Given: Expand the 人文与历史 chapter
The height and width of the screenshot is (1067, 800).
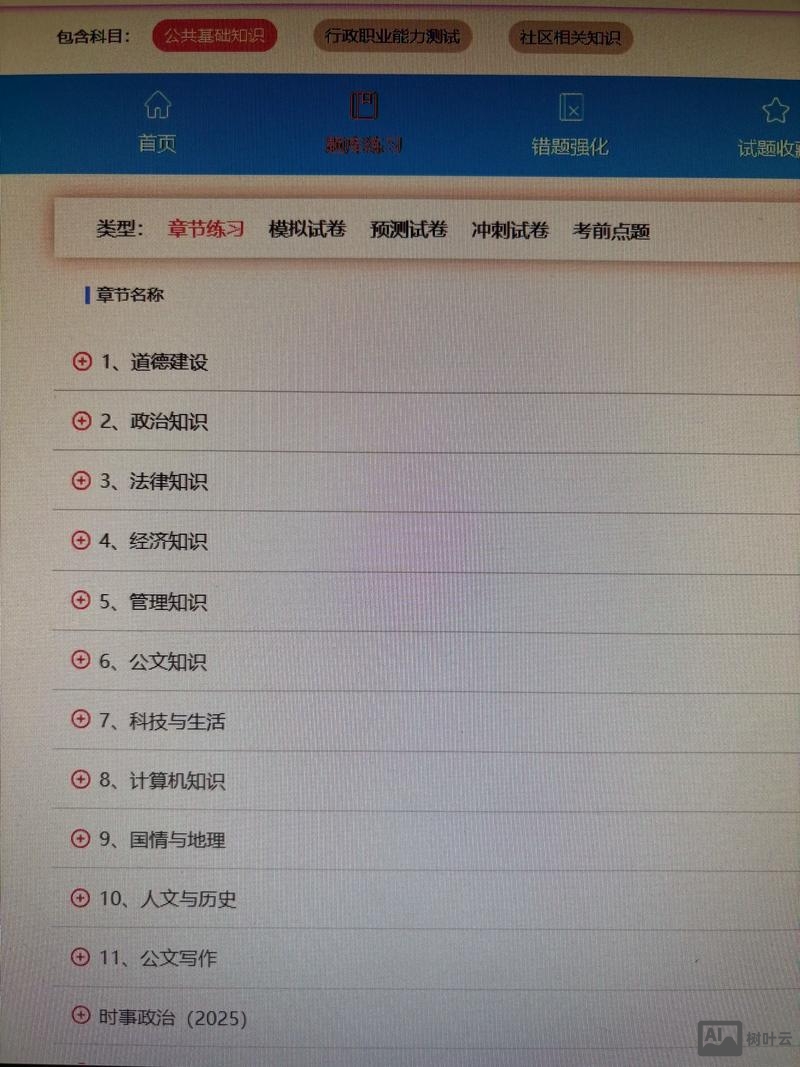Looking at the screenshot, I should click(80, 898).
